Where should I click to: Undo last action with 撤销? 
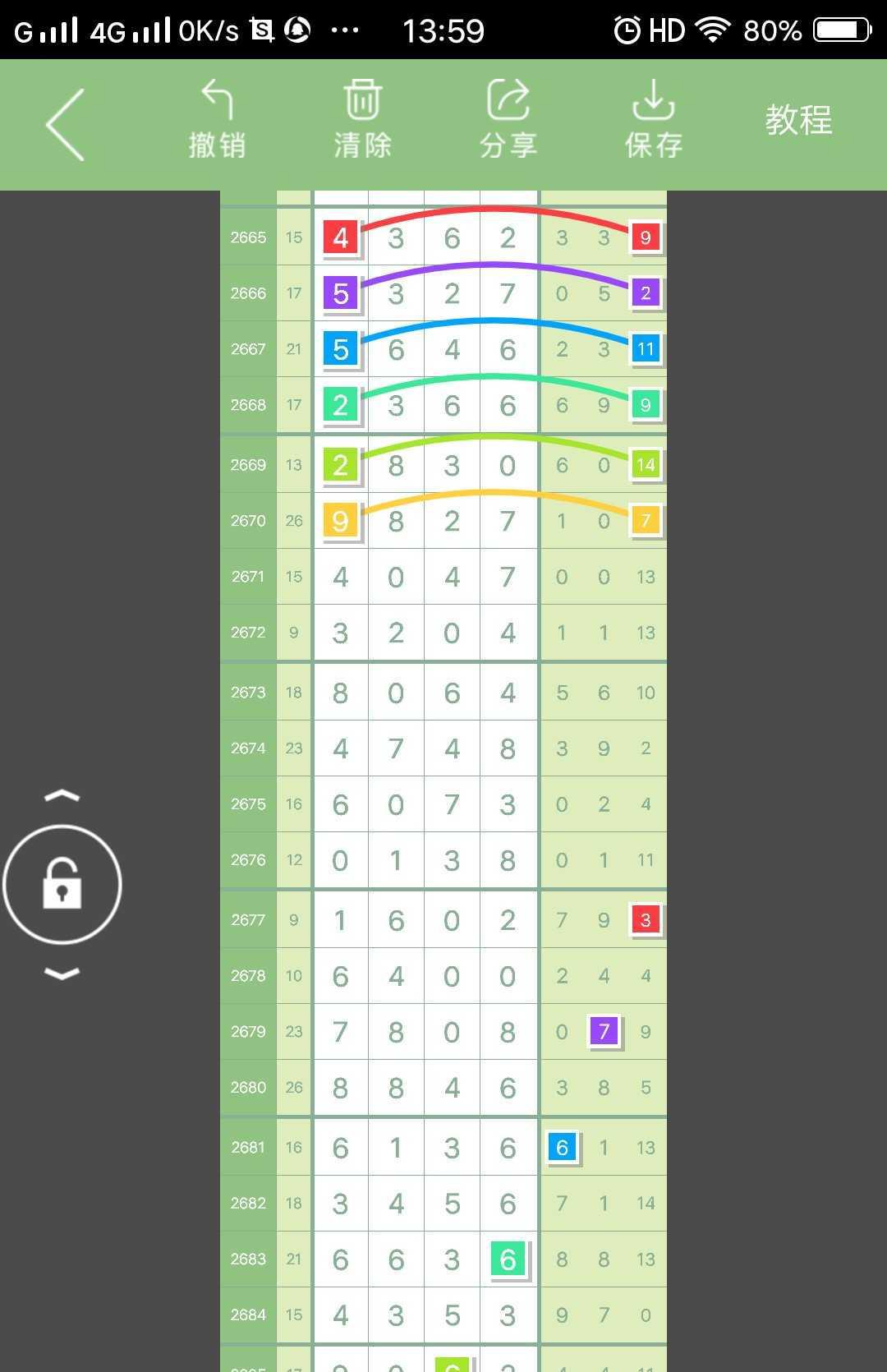point(217,120)
